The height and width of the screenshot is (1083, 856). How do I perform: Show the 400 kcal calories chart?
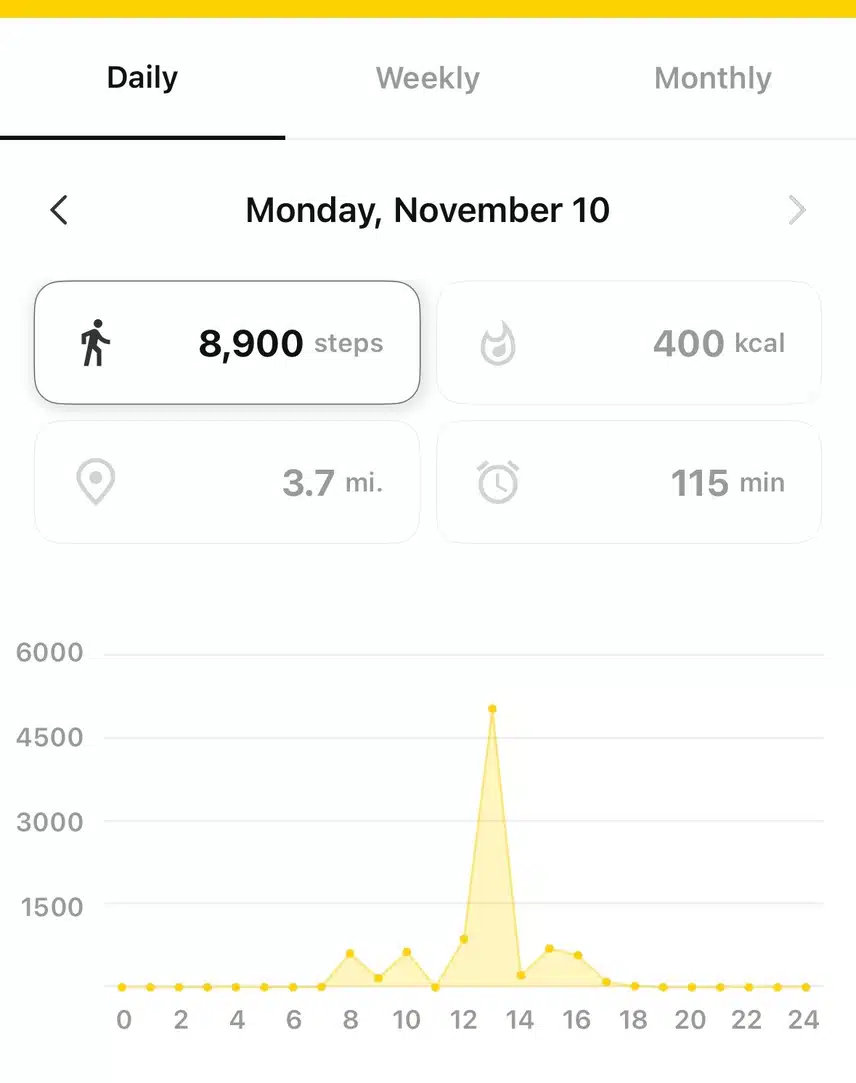coord(629,343)
